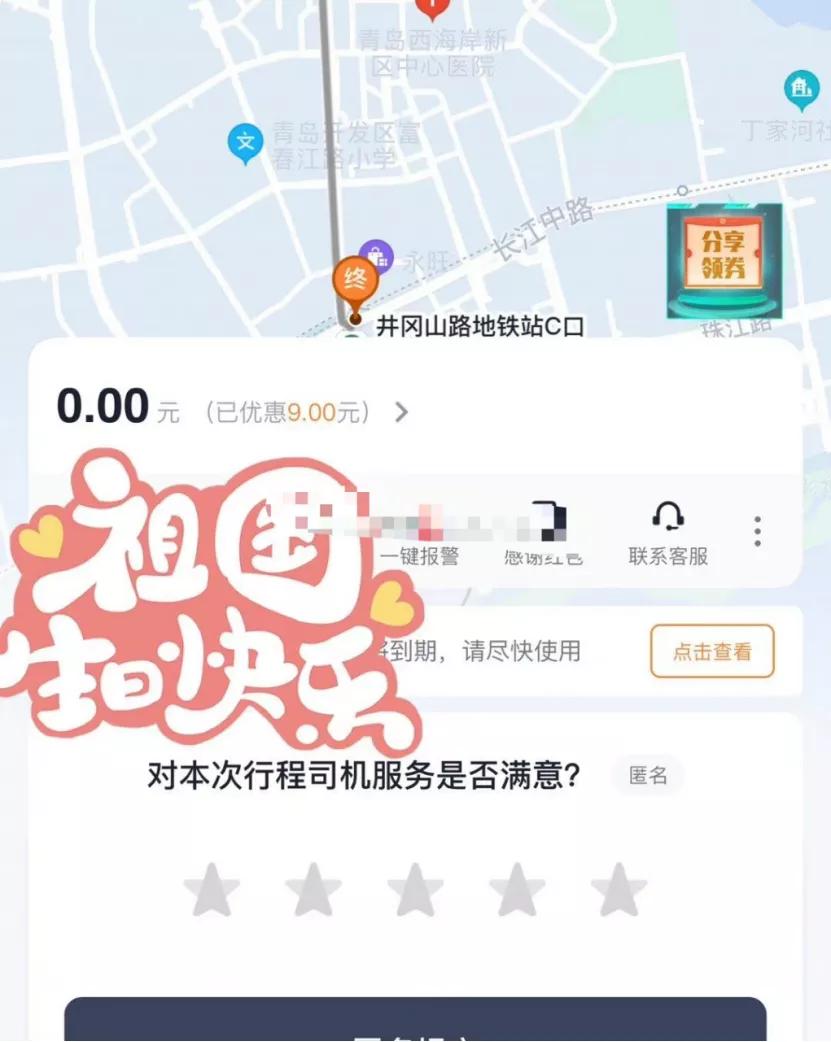Tap 点击查看 to view expiring coupons
The width and height of the screenshot is (831, 1042).
point(711,650)
